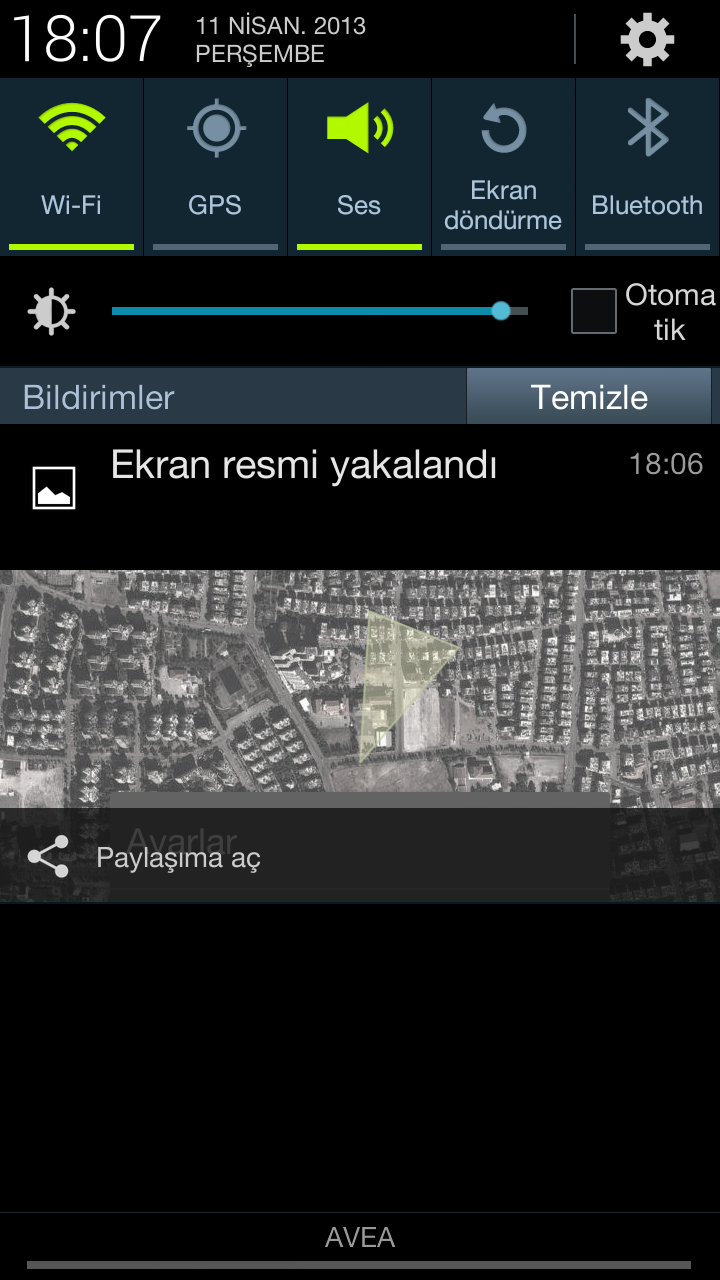This screenshot has height=1280, width=720.
Task: Check the Otomatik brightness box
Action: click(x=594, y=311)
